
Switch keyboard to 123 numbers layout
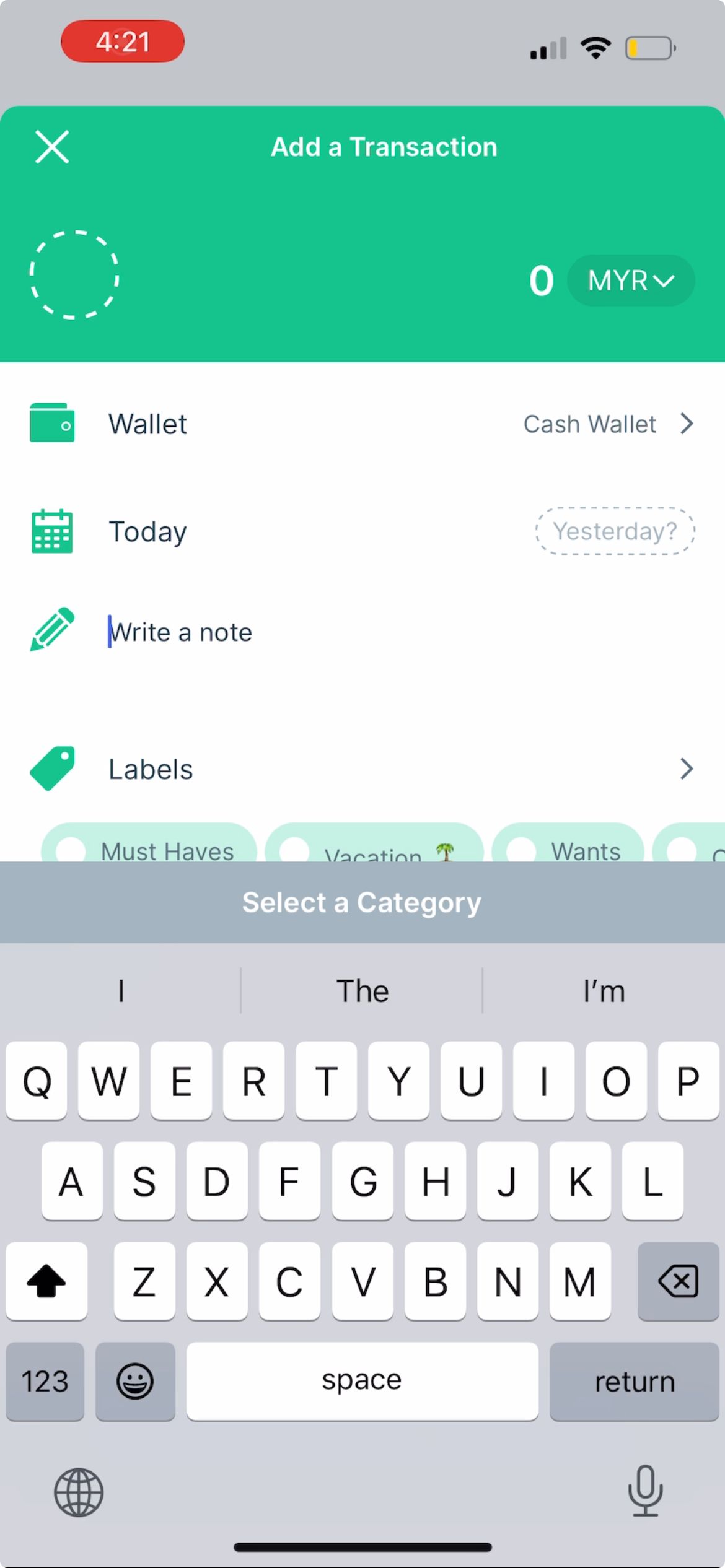pos(45,1381)
